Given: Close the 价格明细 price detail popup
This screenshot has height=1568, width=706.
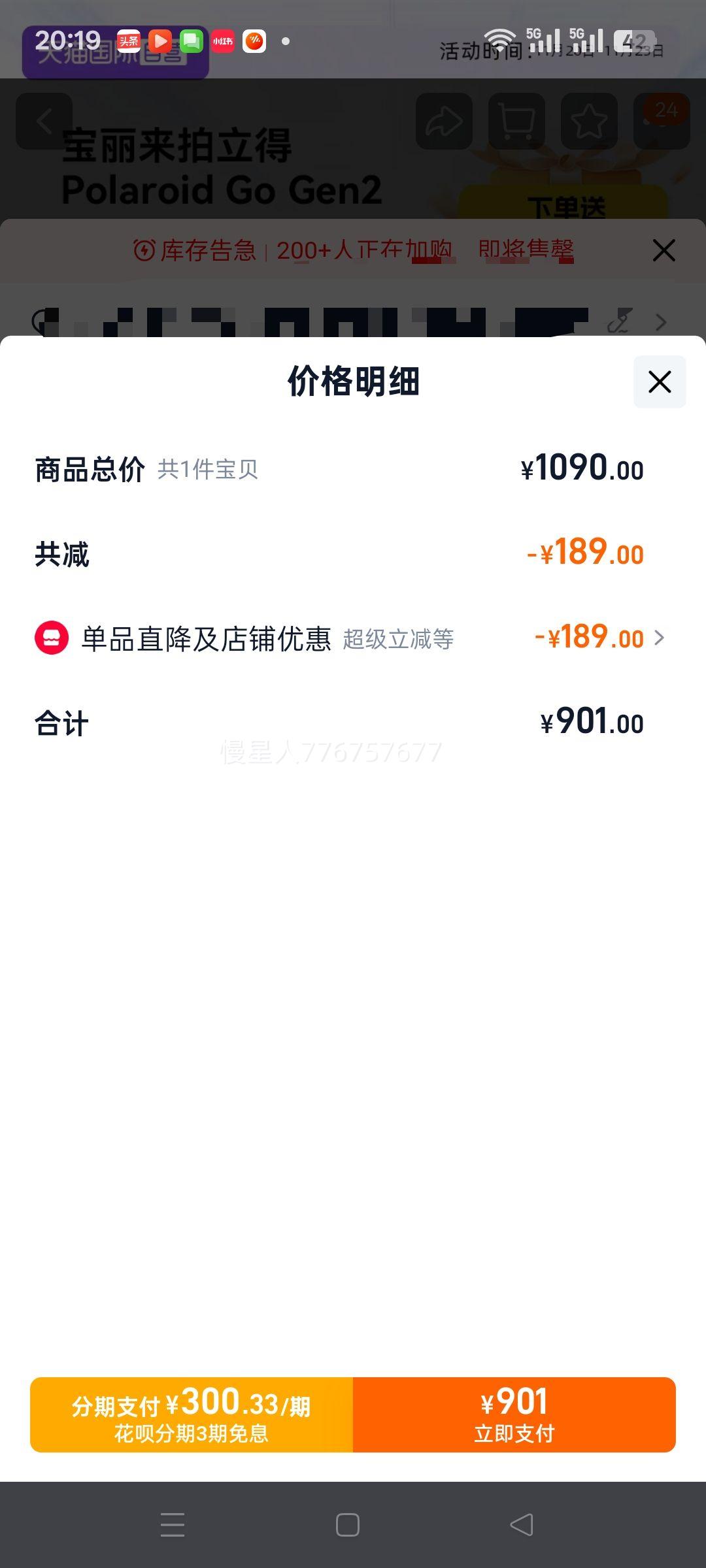Looking at the screenshot, I should coord(658,382).
